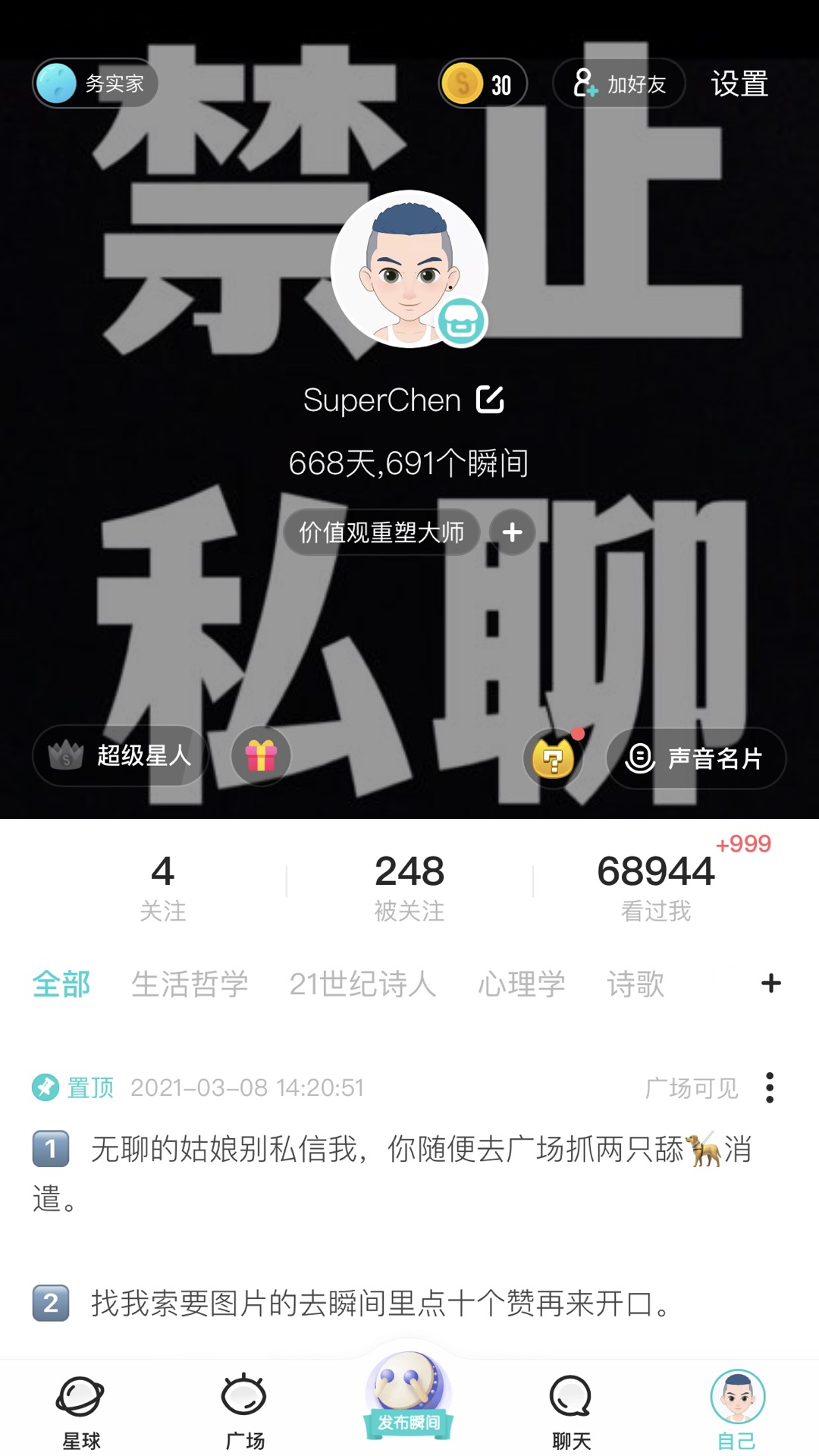Select the 21世纪诗人 category tab
The image size is (819, 1456).
point(363,984)
